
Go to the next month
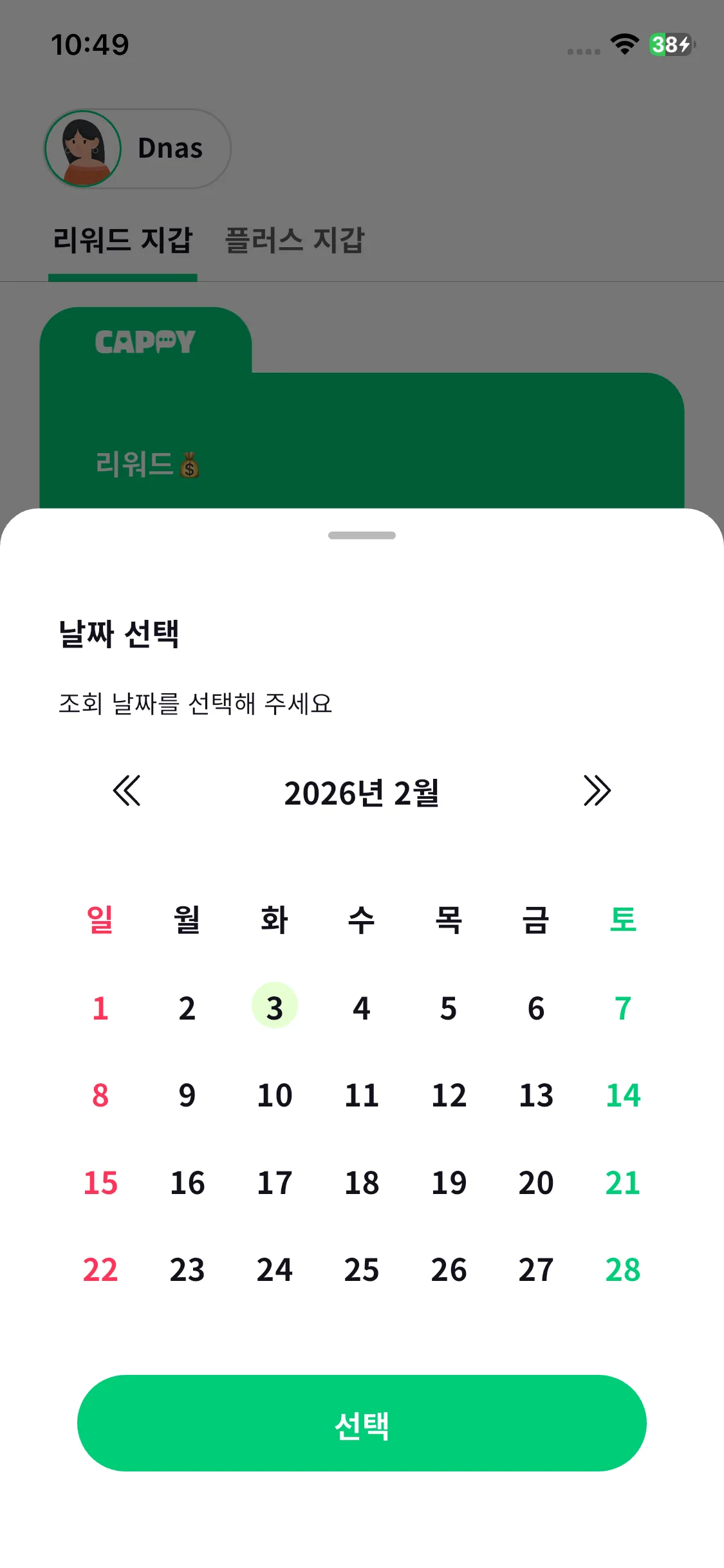click(x=597, y=791)
